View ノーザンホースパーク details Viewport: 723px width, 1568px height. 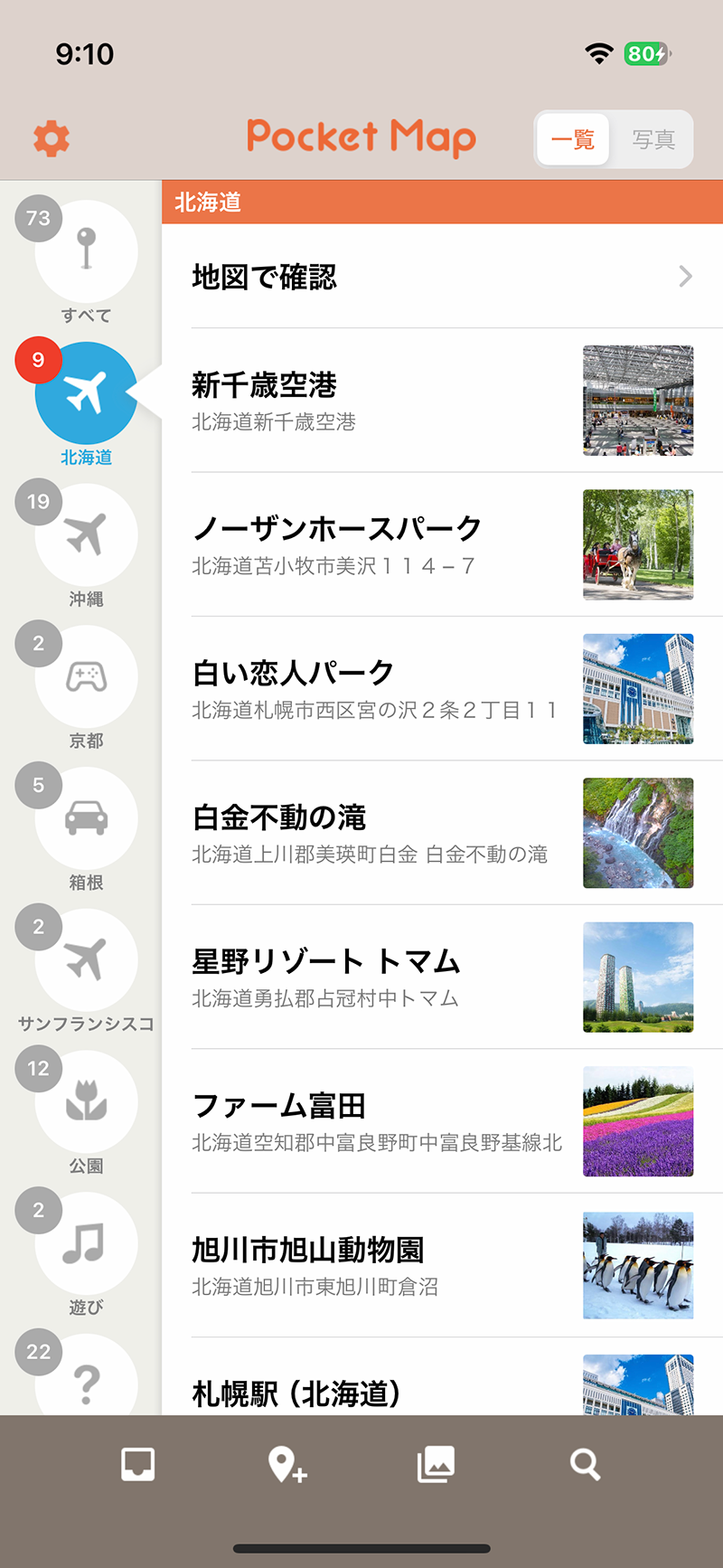(442, 544)
